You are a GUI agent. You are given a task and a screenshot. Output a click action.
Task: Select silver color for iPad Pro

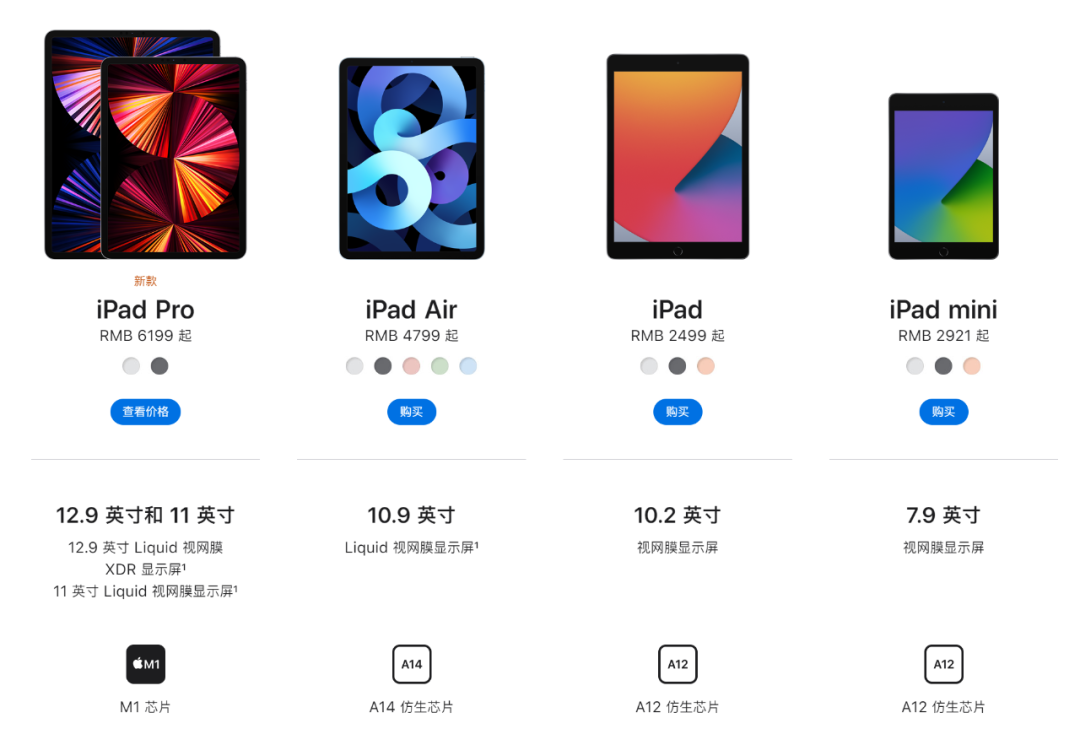(x=131, y=366)
